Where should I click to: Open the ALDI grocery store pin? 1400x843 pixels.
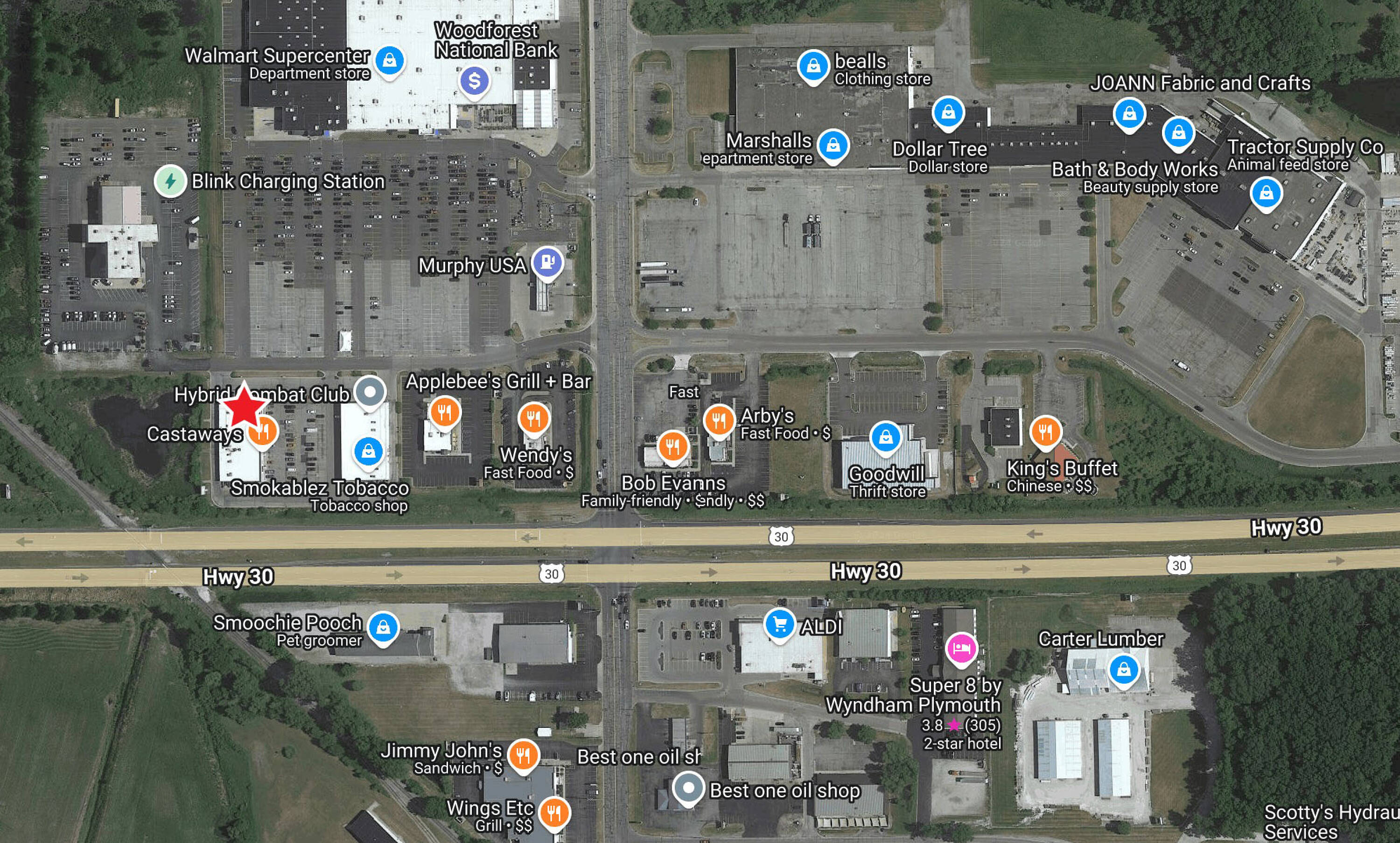(x=779, y=624)
